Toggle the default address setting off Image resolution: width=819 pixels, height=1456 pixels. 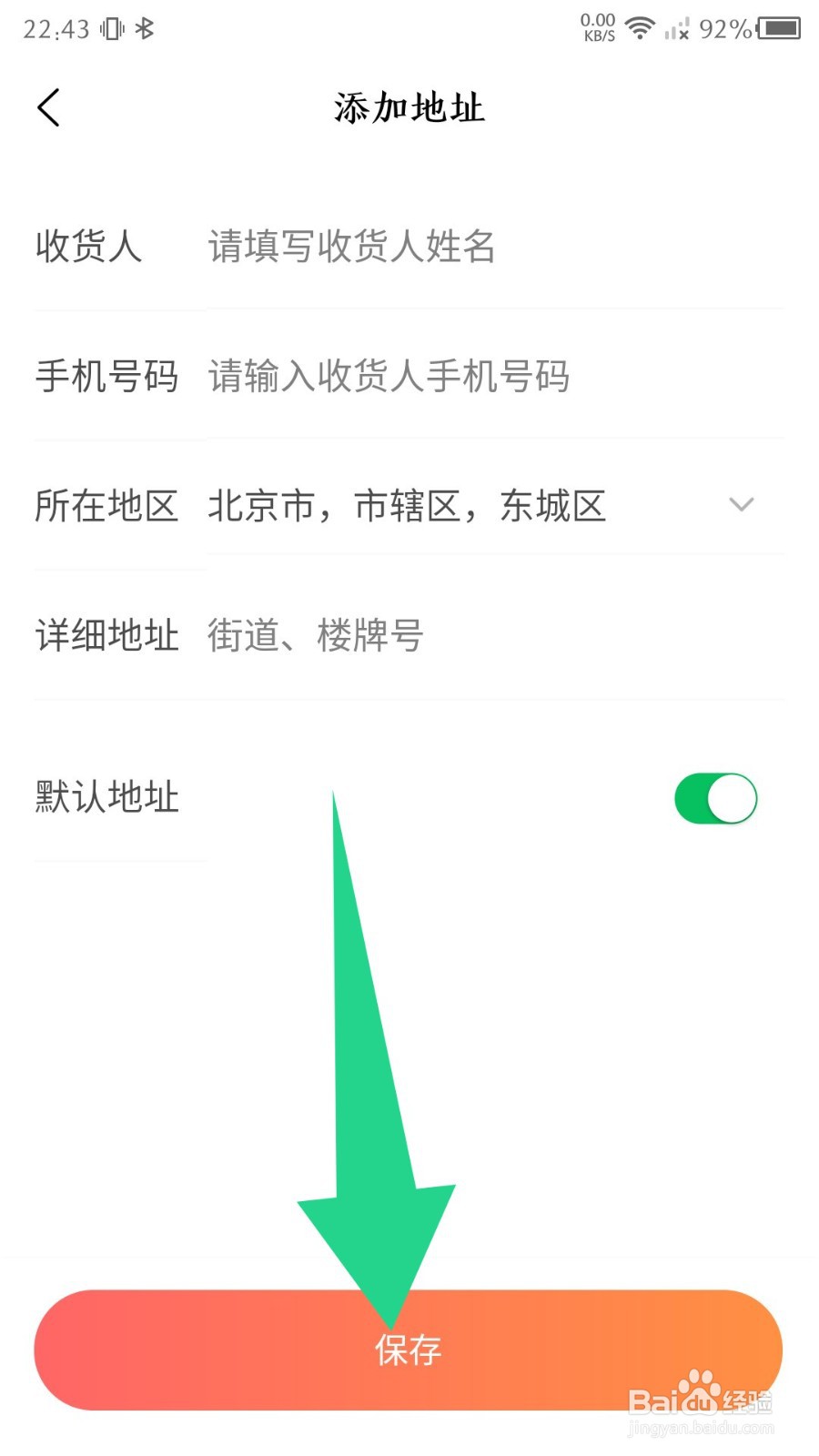coord(715,797)
